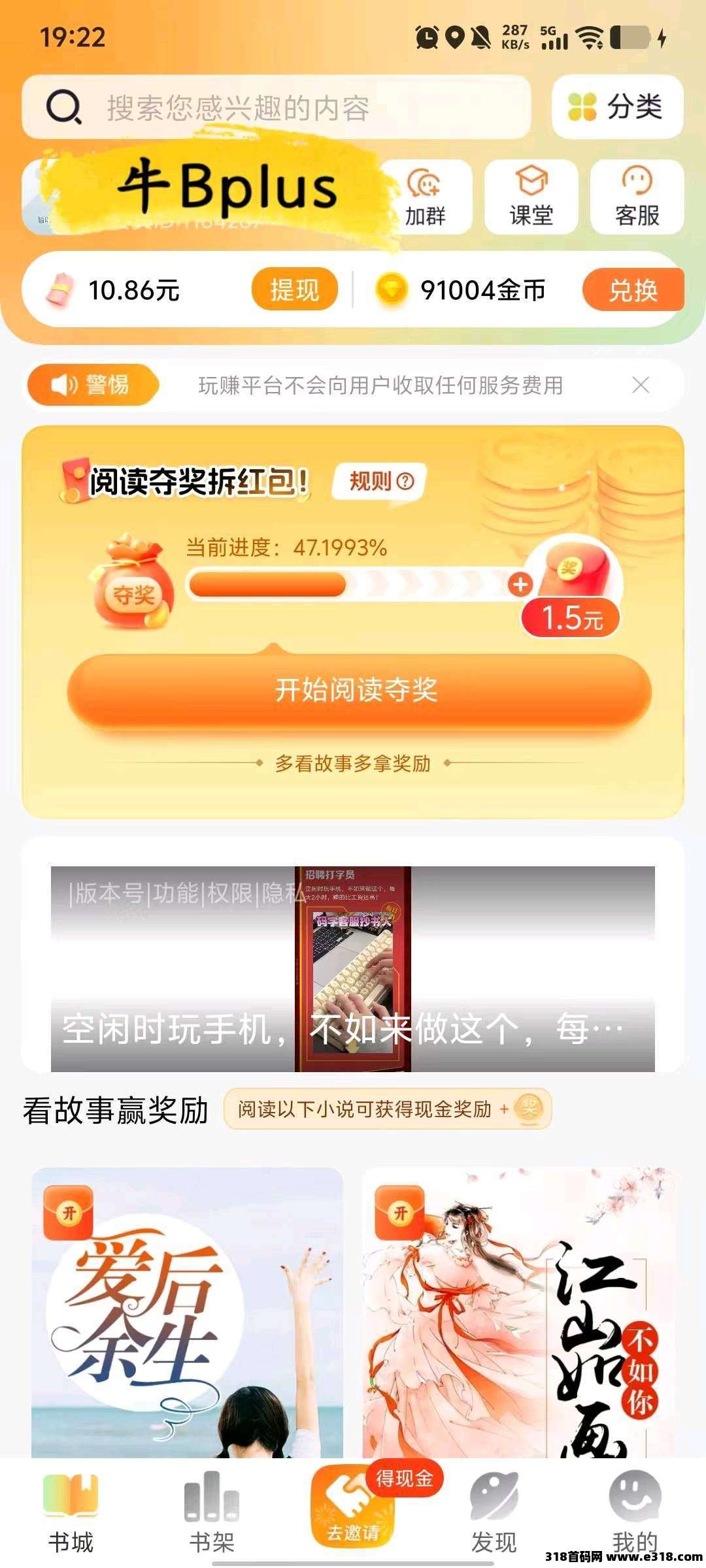The height and width of the screenshot is (1568, 706).
Task: Tap 去邀请 to invite friends
Action: point(353,1509)
